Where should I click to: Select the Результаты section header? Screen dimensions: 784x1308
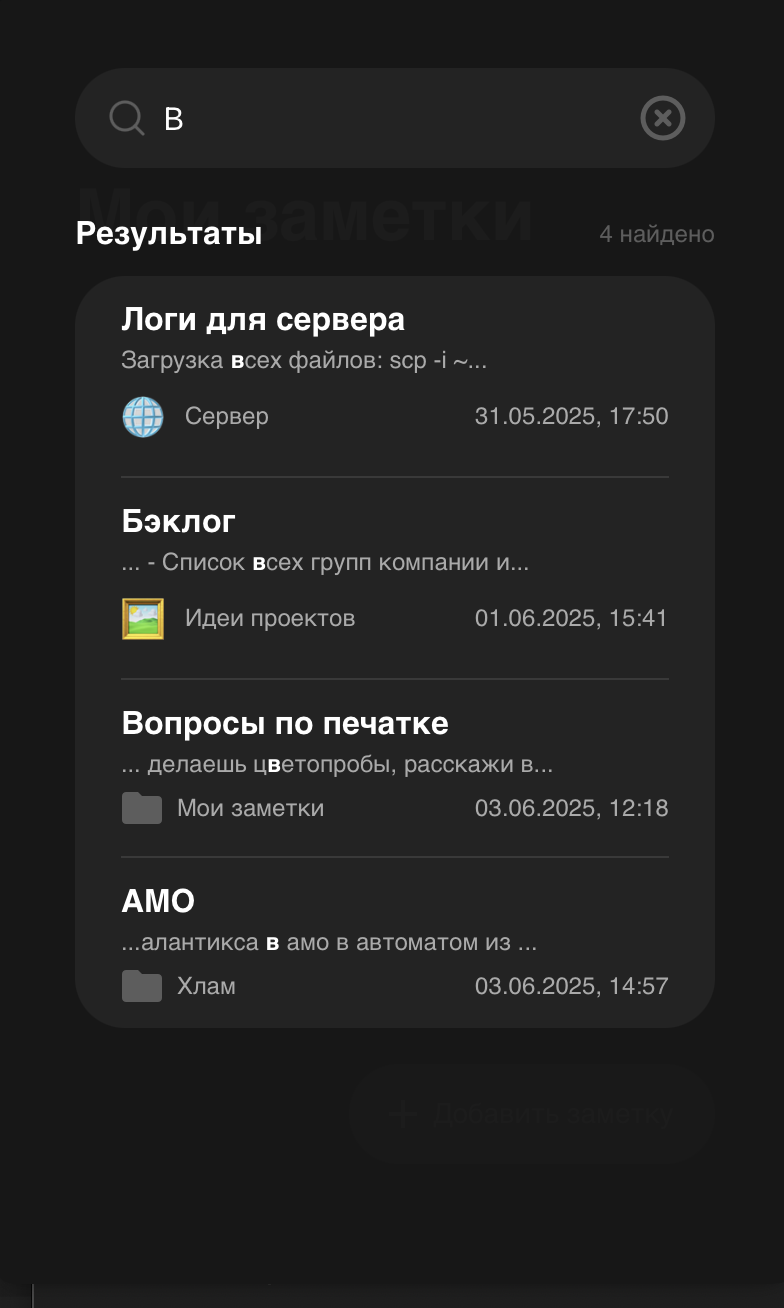169,234
